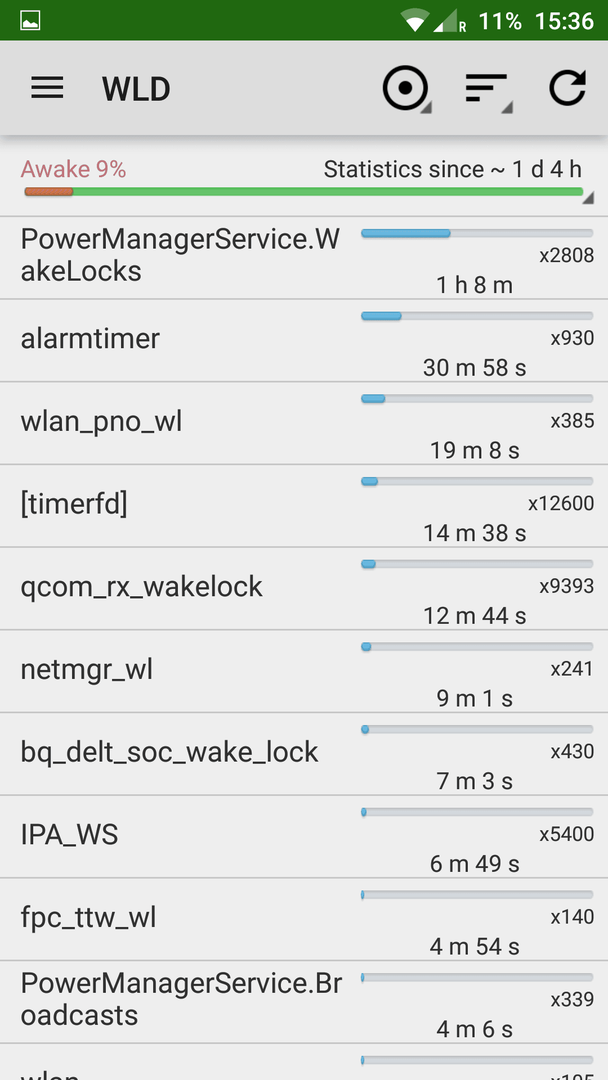The height and width of the screenshot is (1080, 608).
Task: Select bq_delt_soc_wake_lock entry
Action: 304,754
